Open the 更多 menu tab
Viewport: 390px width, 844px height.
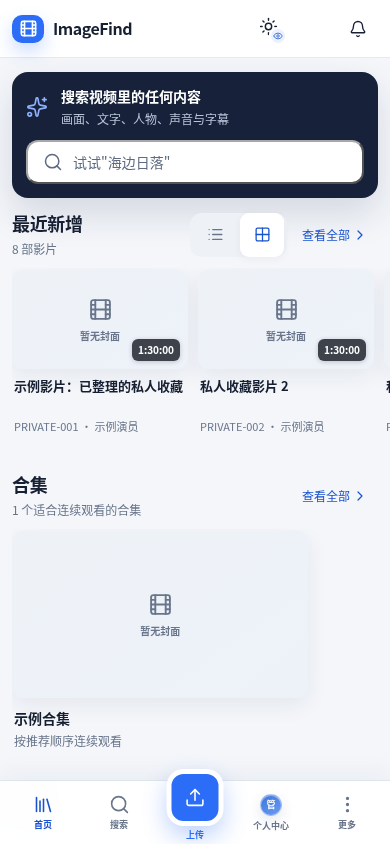coord(347,813)
